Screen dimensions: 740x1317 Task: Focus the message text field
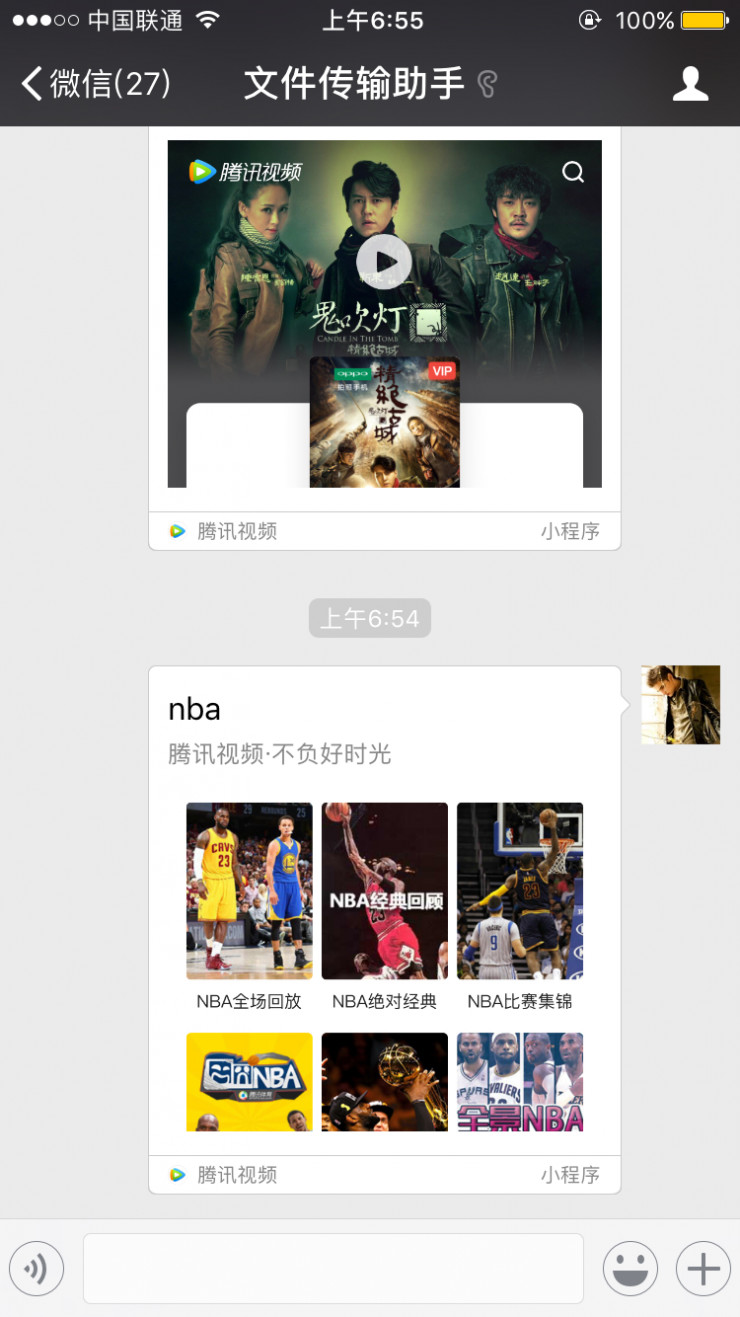[x=332, y=1269]
